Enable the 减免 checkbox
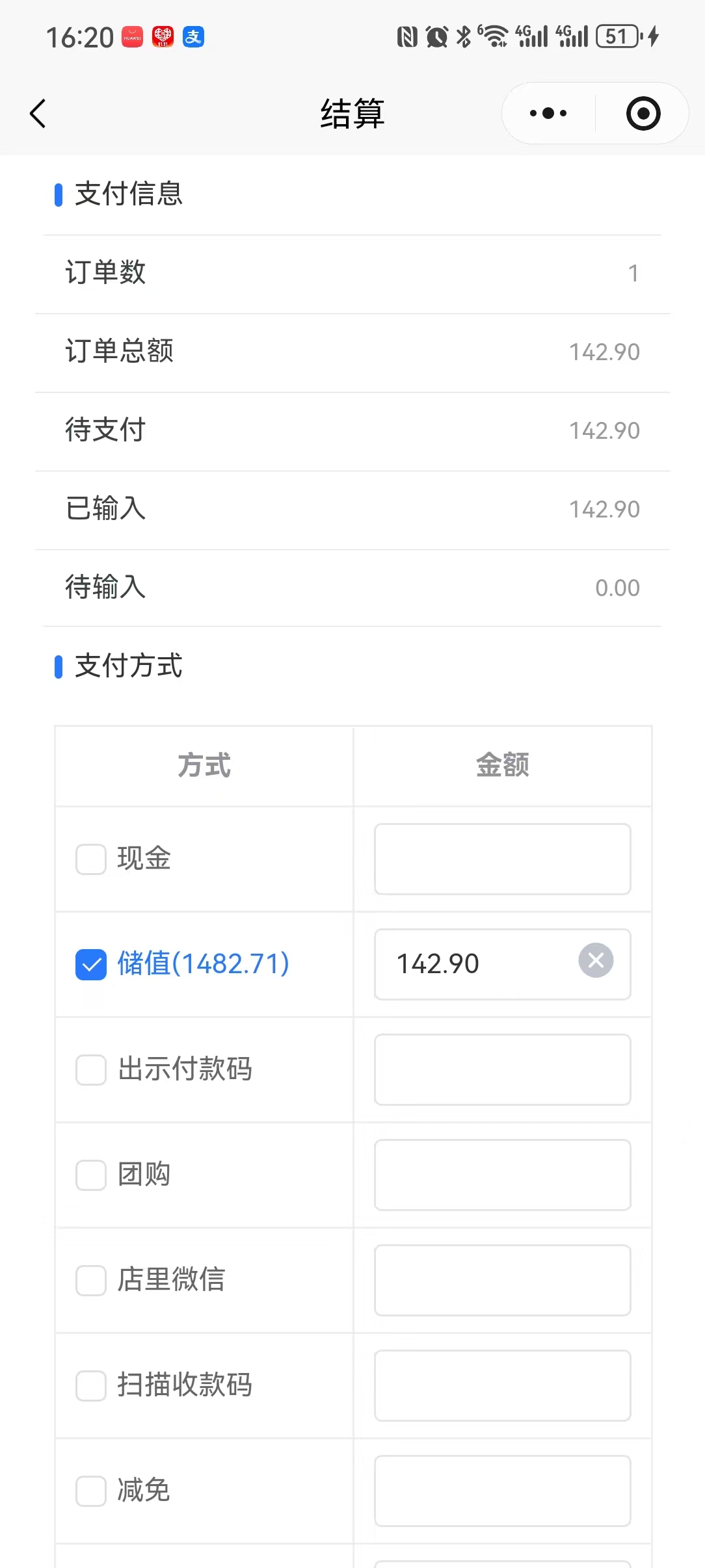Screen dimensions: 705x1568 point(91,1491)
